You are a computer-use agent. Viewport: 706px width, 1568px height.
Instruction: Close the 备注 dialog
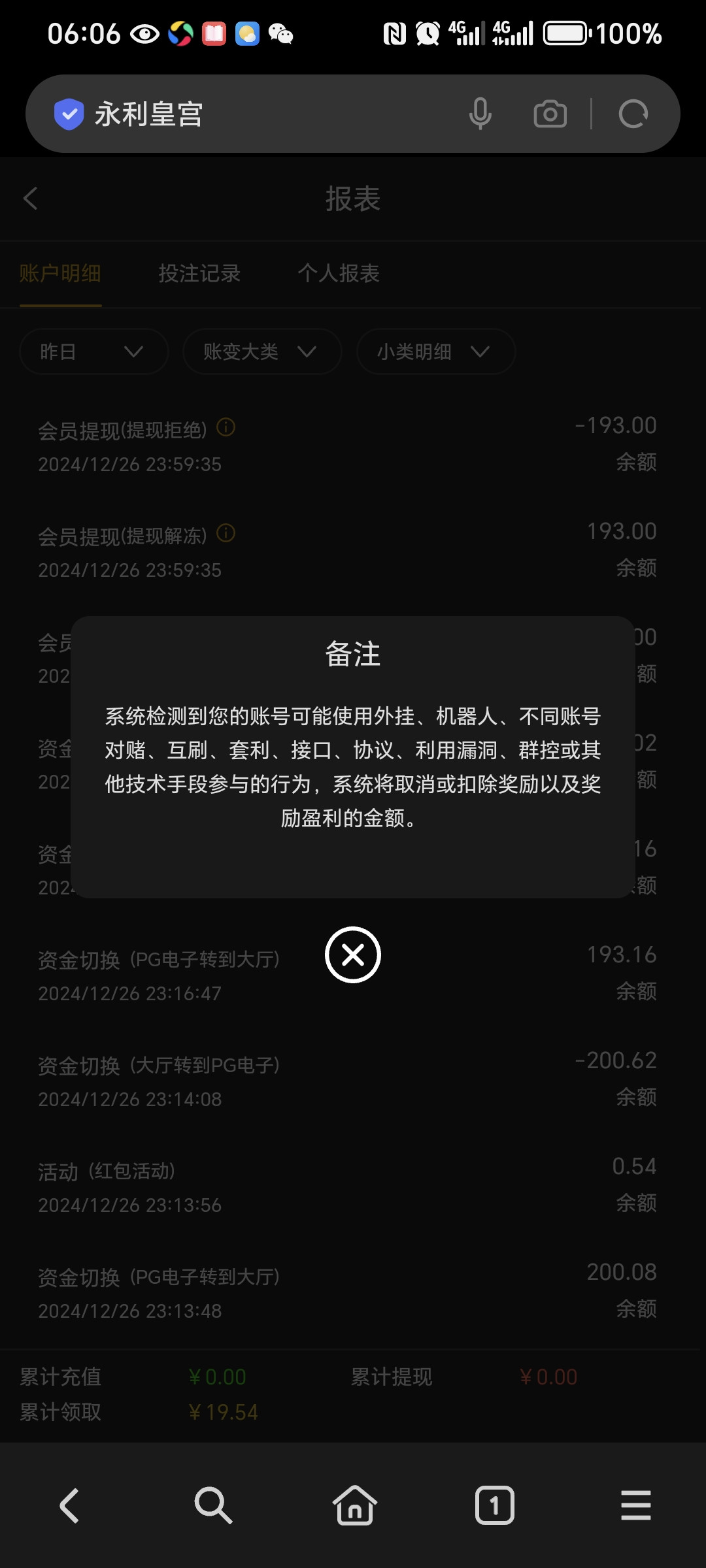352,955
